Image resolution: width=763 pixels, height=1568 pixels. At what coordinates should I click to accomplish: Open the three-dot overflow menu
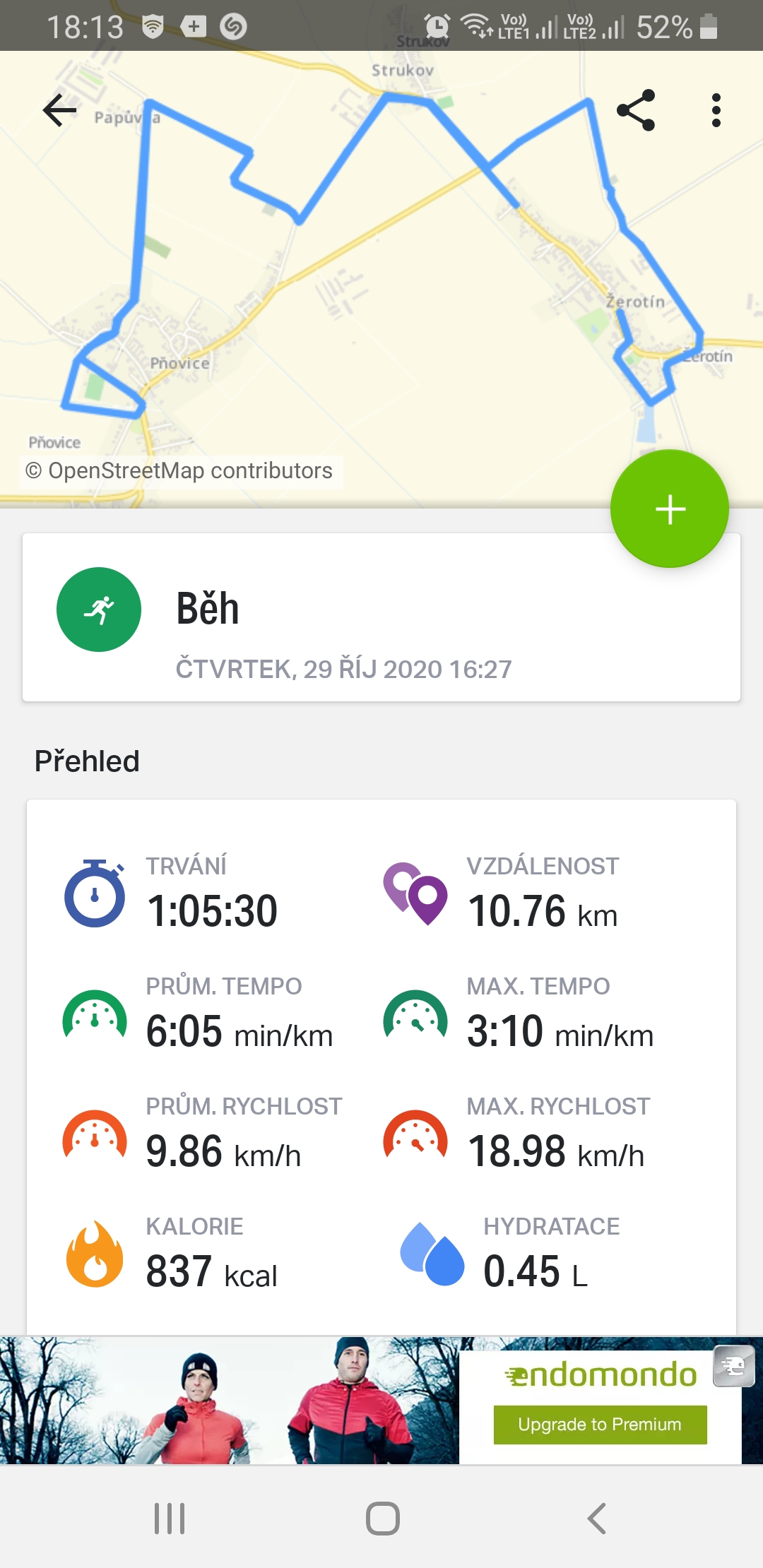pos(716,110)
